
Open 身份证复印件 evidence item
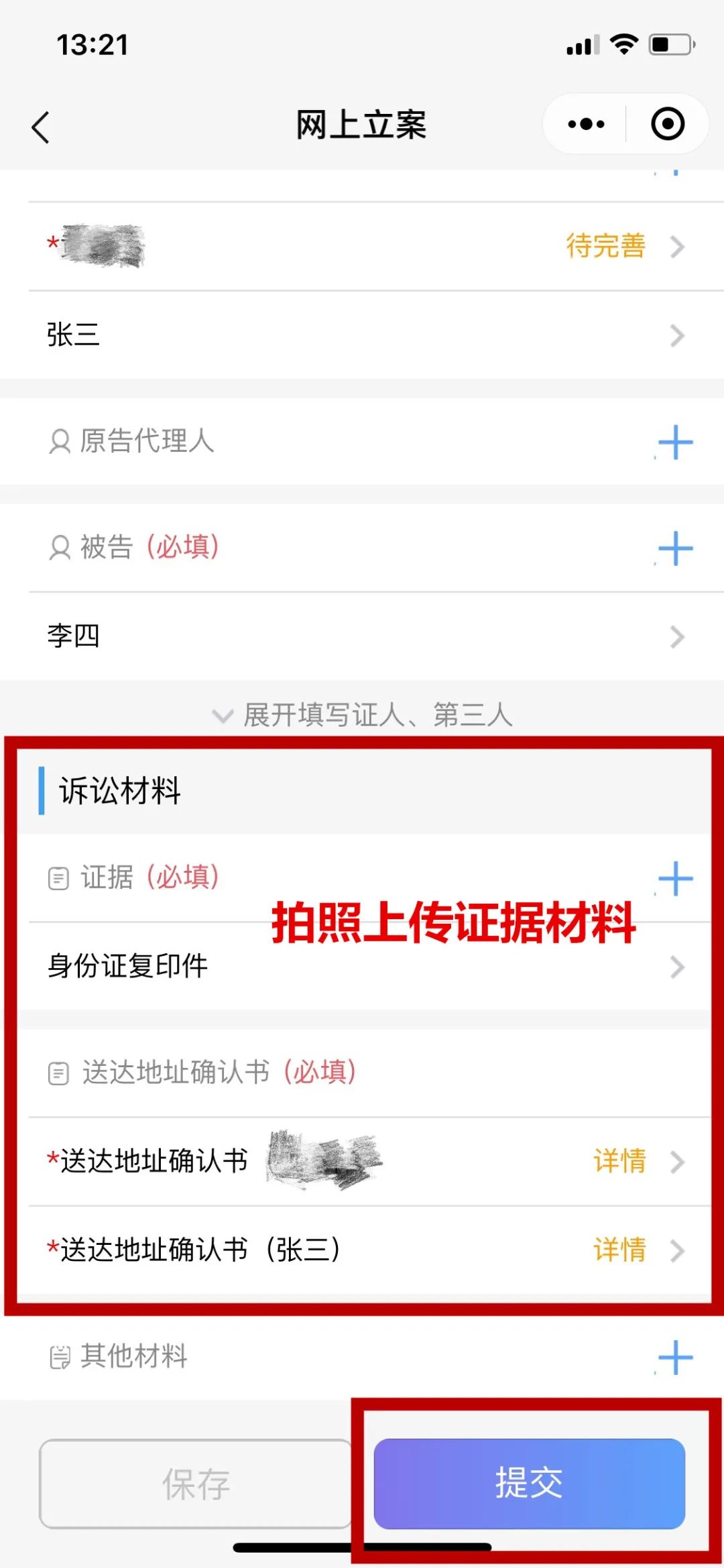(362, 966)
